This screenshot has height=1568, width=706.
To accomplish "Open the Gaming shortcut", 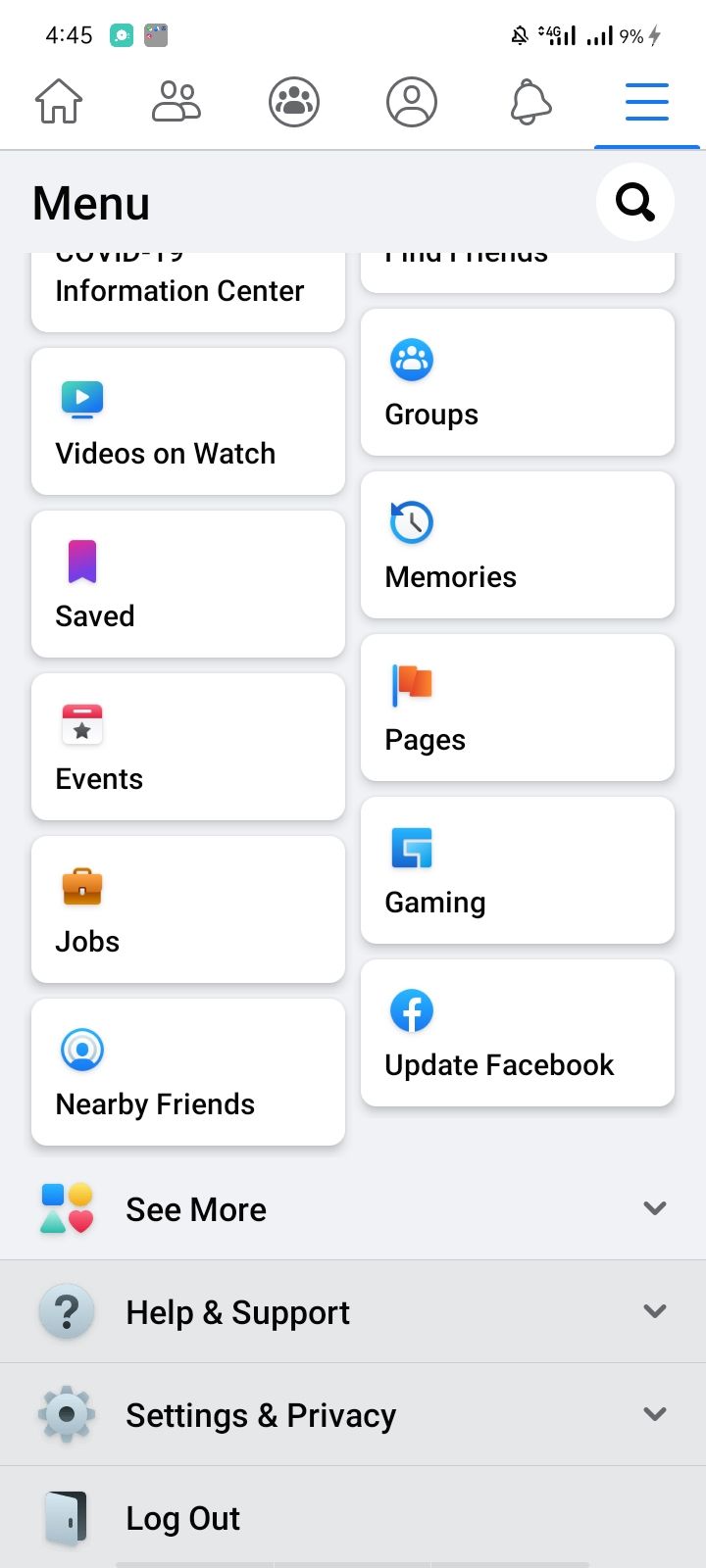I will pyautogui.click(x=518, y=869).
